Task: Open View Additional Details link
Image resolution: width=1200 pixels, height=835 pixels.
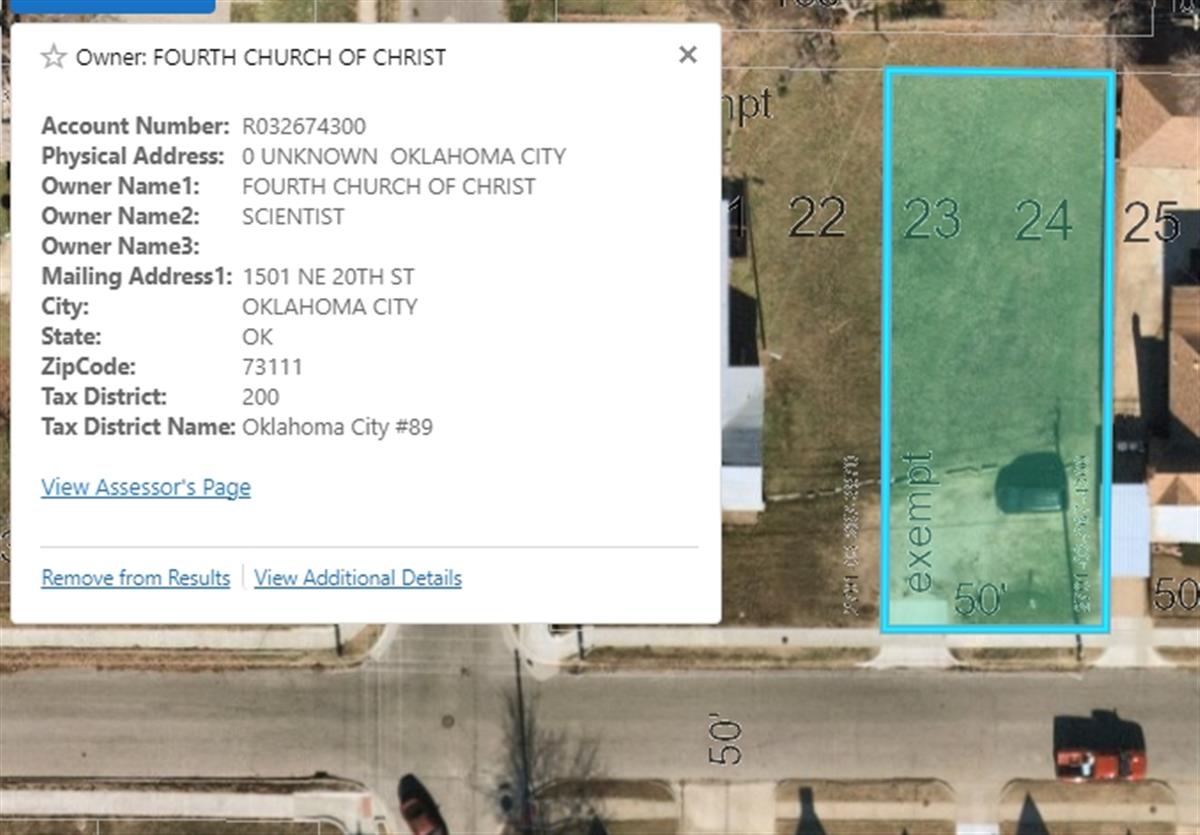Action: 358,578
